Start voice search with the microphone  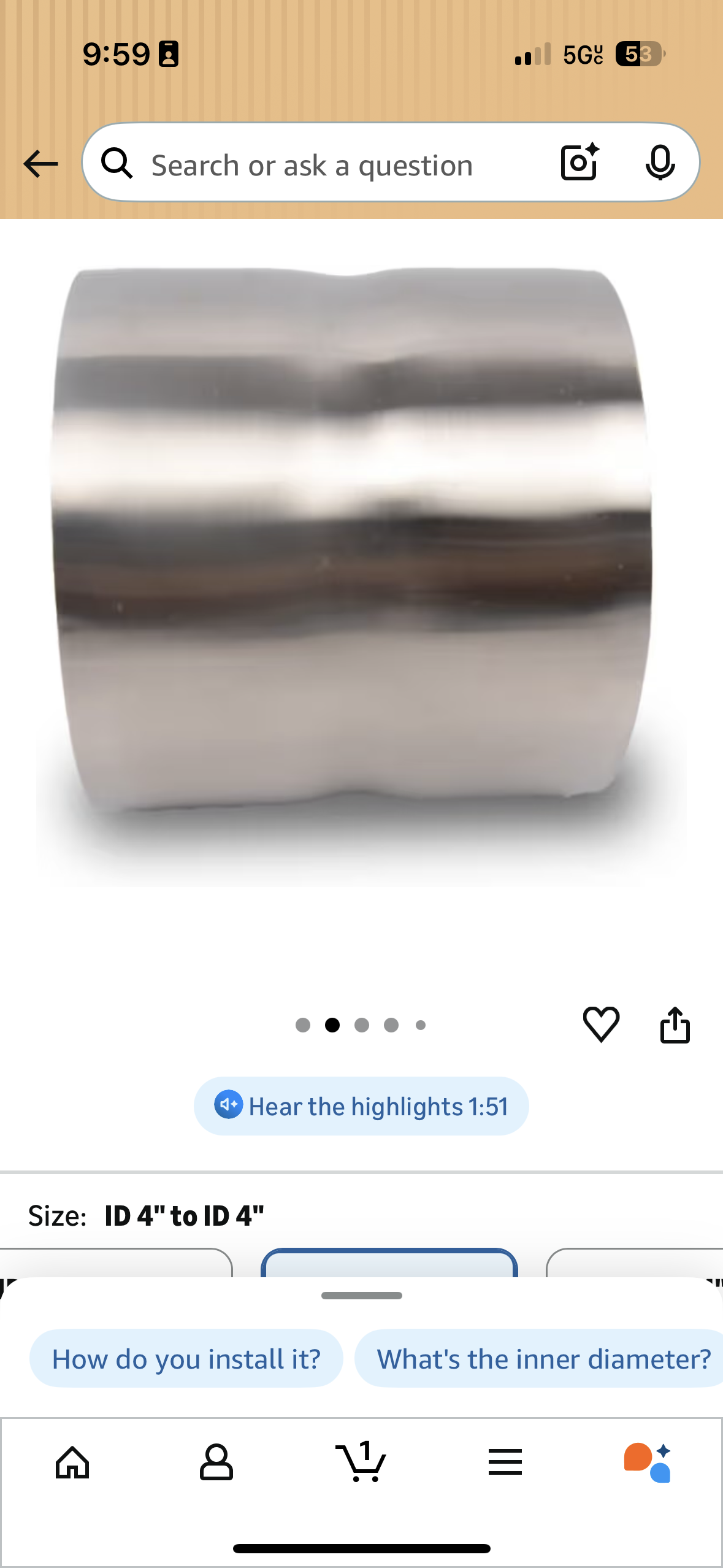[660, 163]
